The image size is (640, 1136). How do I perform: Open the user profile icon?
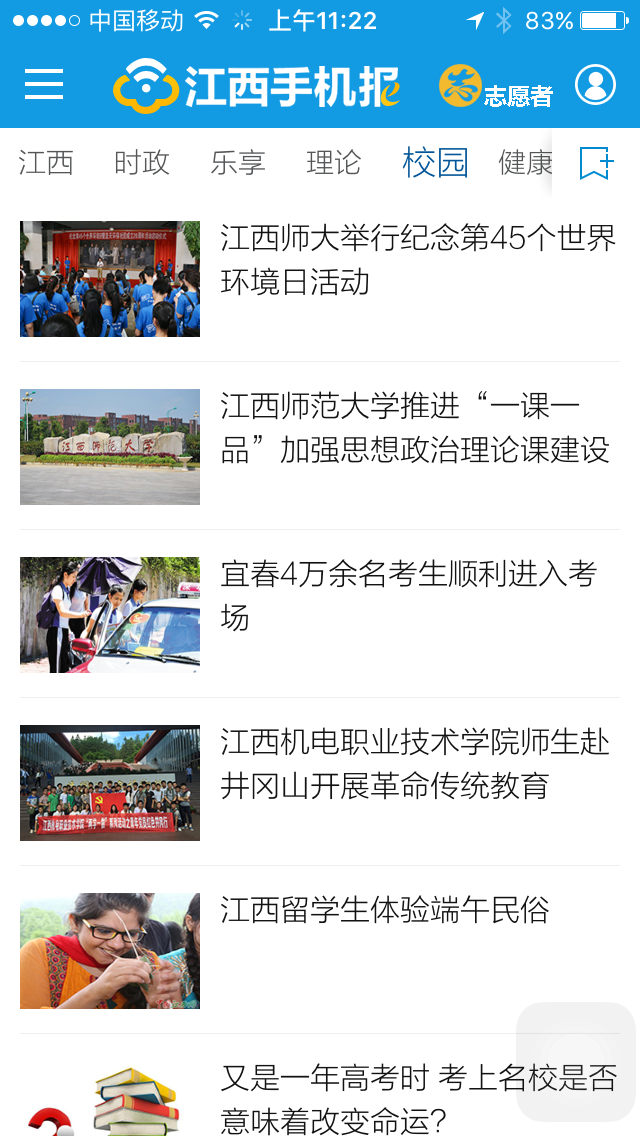point(595,85)
